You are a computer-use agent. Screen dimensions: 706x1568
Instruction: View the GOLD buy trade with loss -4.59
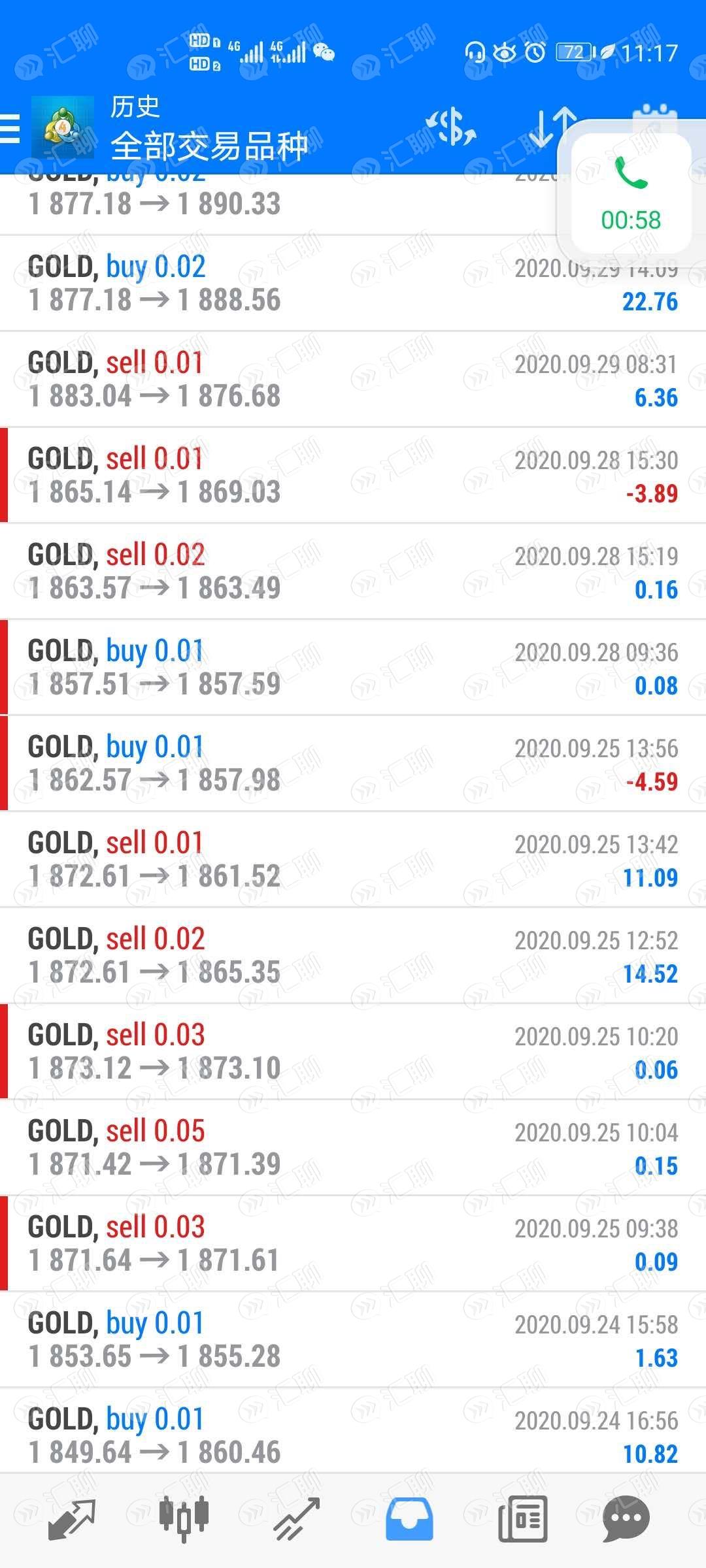click(353, 764)
